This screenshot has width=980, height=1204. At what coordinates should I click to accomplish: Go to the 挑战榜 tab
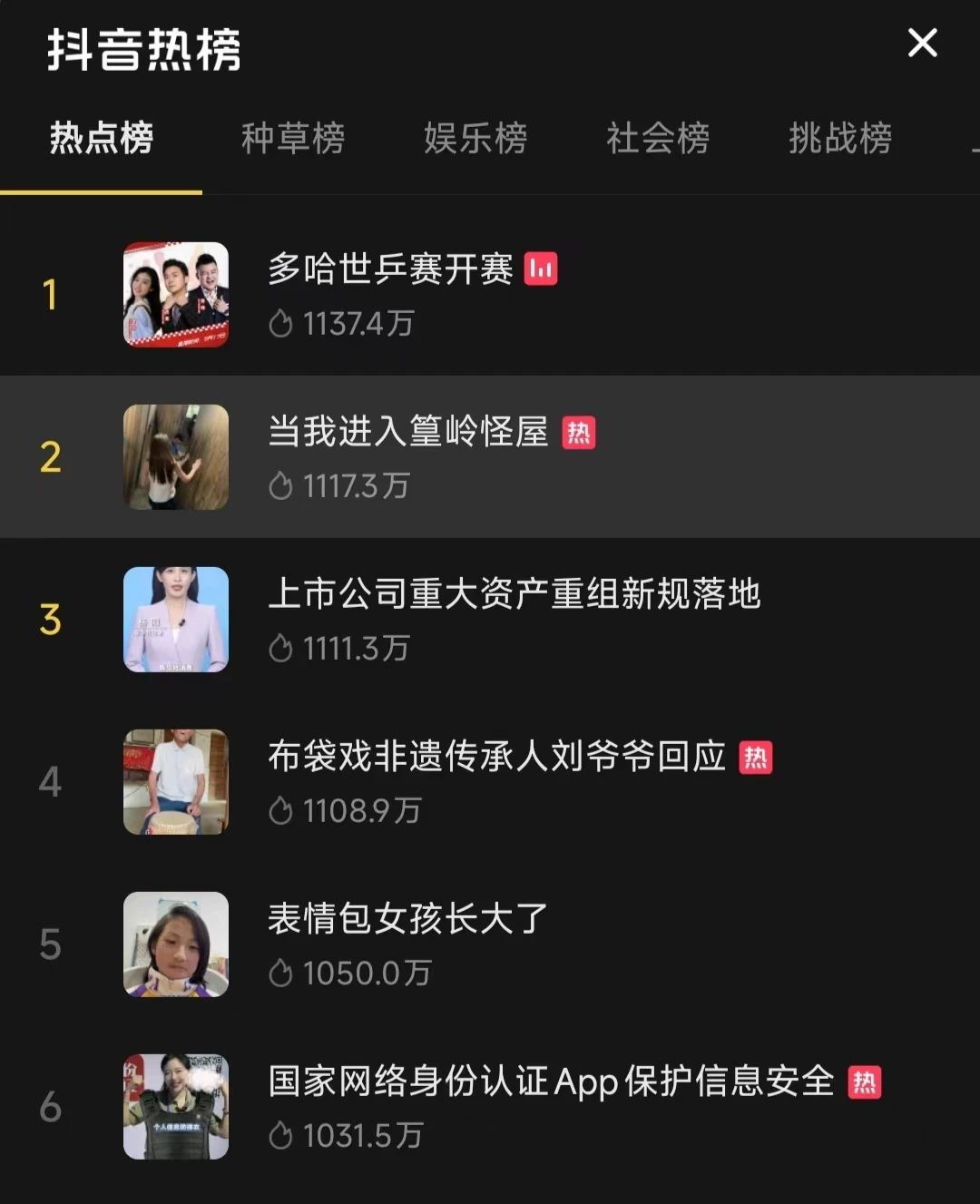[x=839, y=139]
